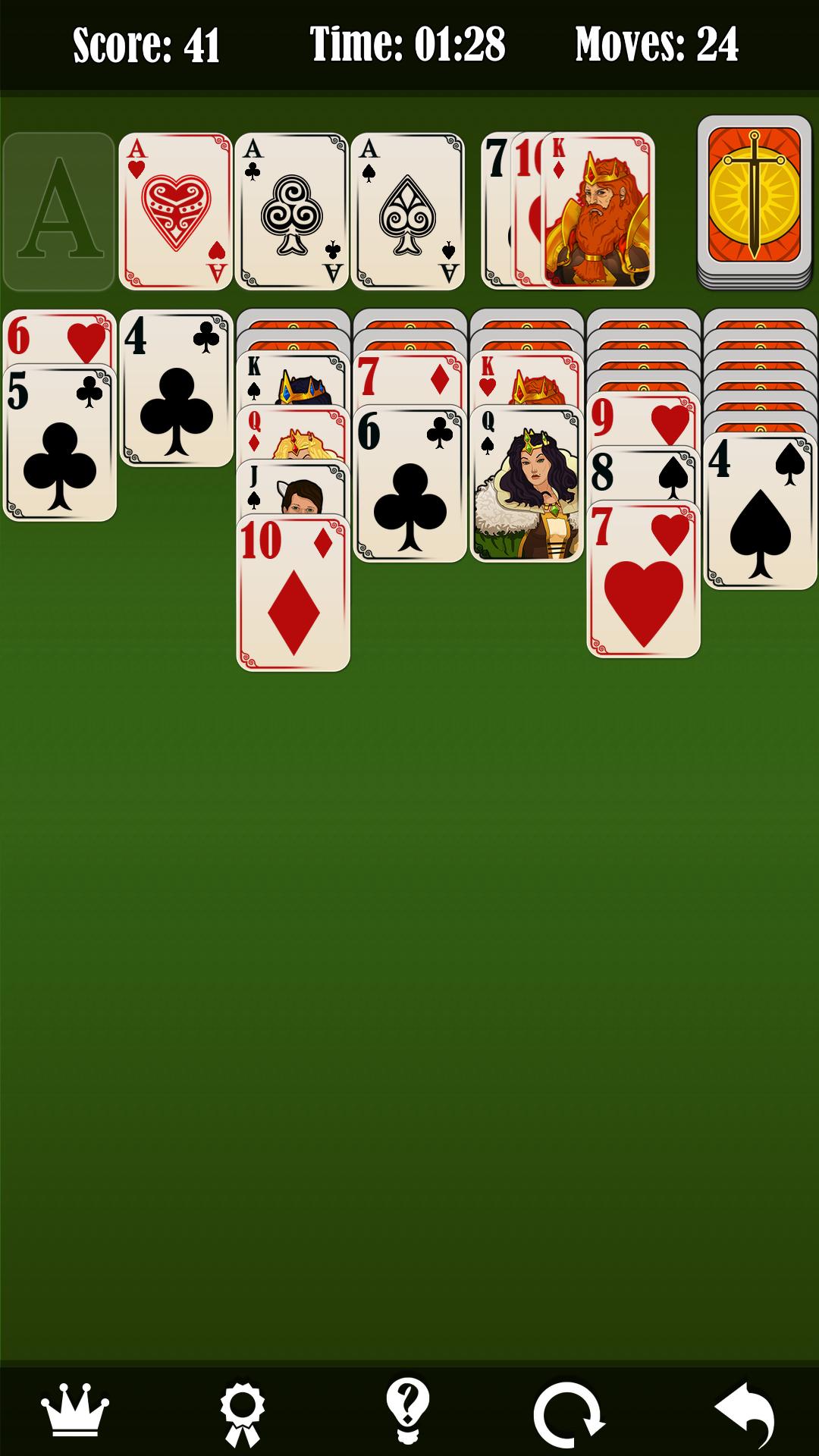Click the Moves counter in the top bar
Screen dimensions: 819x1456
(x=657, y=45)
